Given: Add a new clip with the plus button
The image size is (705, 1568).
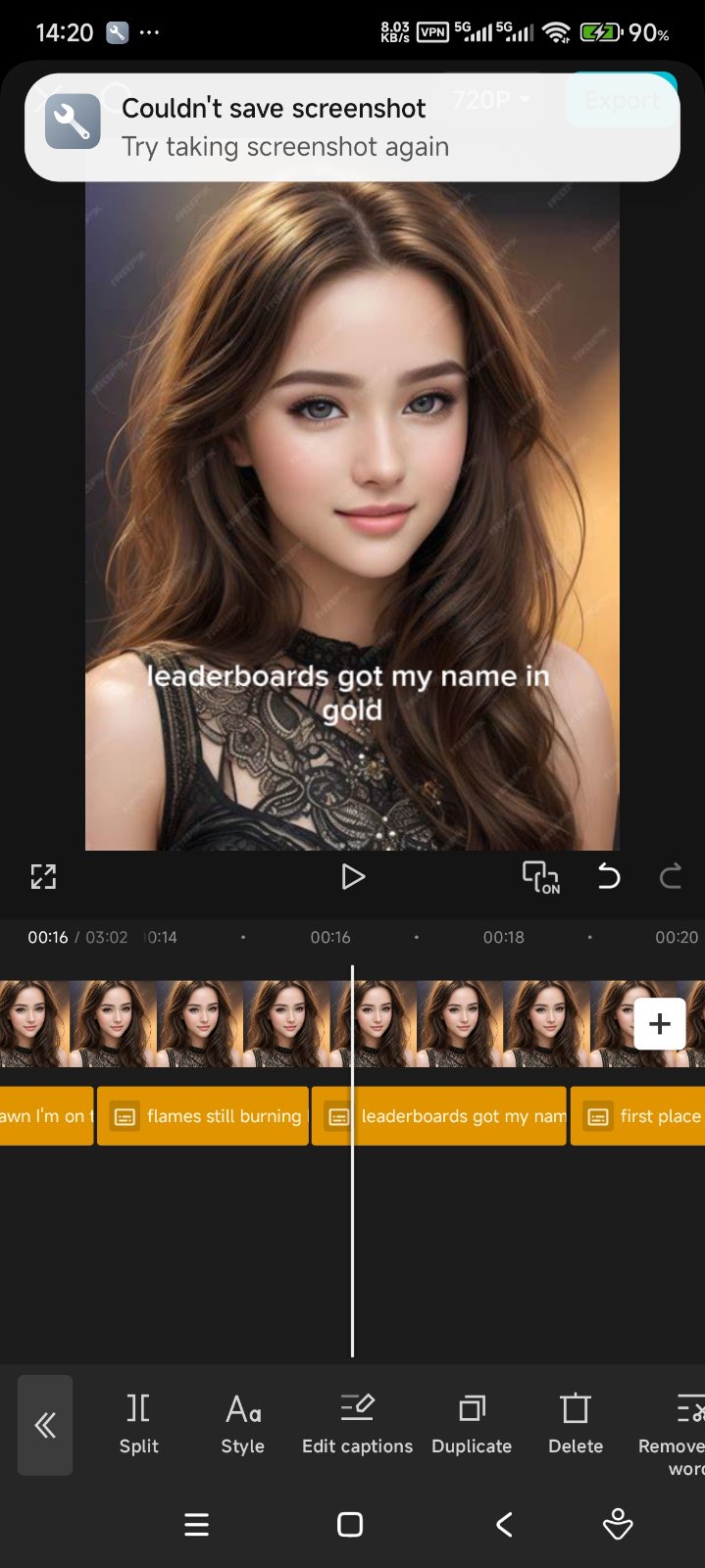Looking at the screenshot, I should click(x=660, y=1024).
